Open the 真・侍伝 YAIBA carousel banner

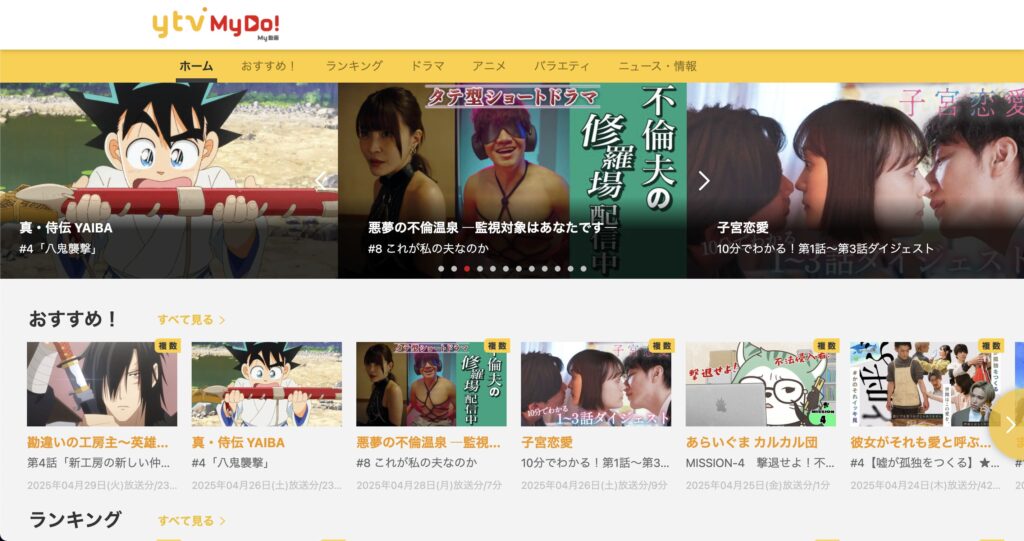click(x=168, y=180)
